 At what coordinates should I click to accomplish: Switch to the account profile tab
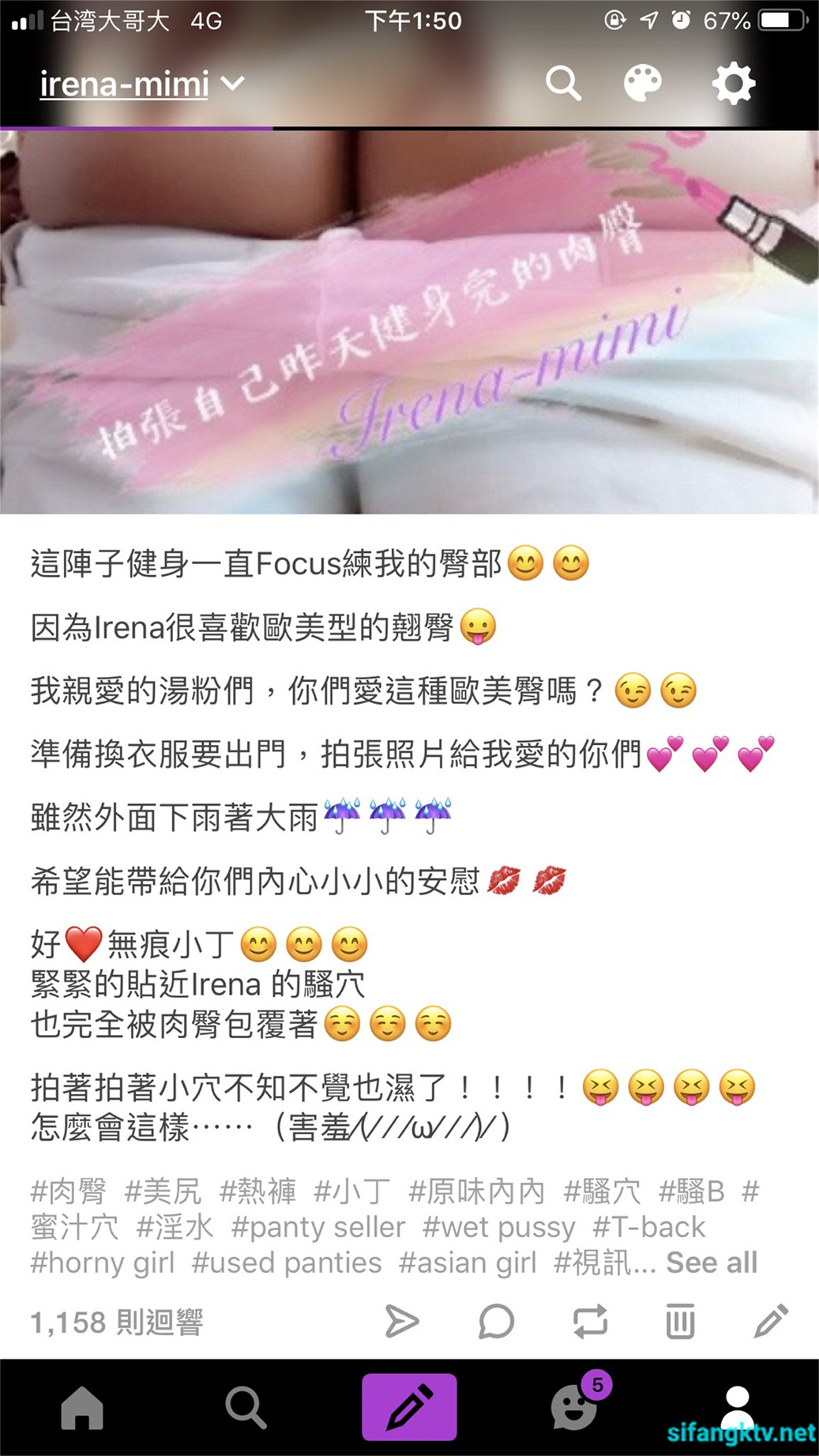[737, 1404]
